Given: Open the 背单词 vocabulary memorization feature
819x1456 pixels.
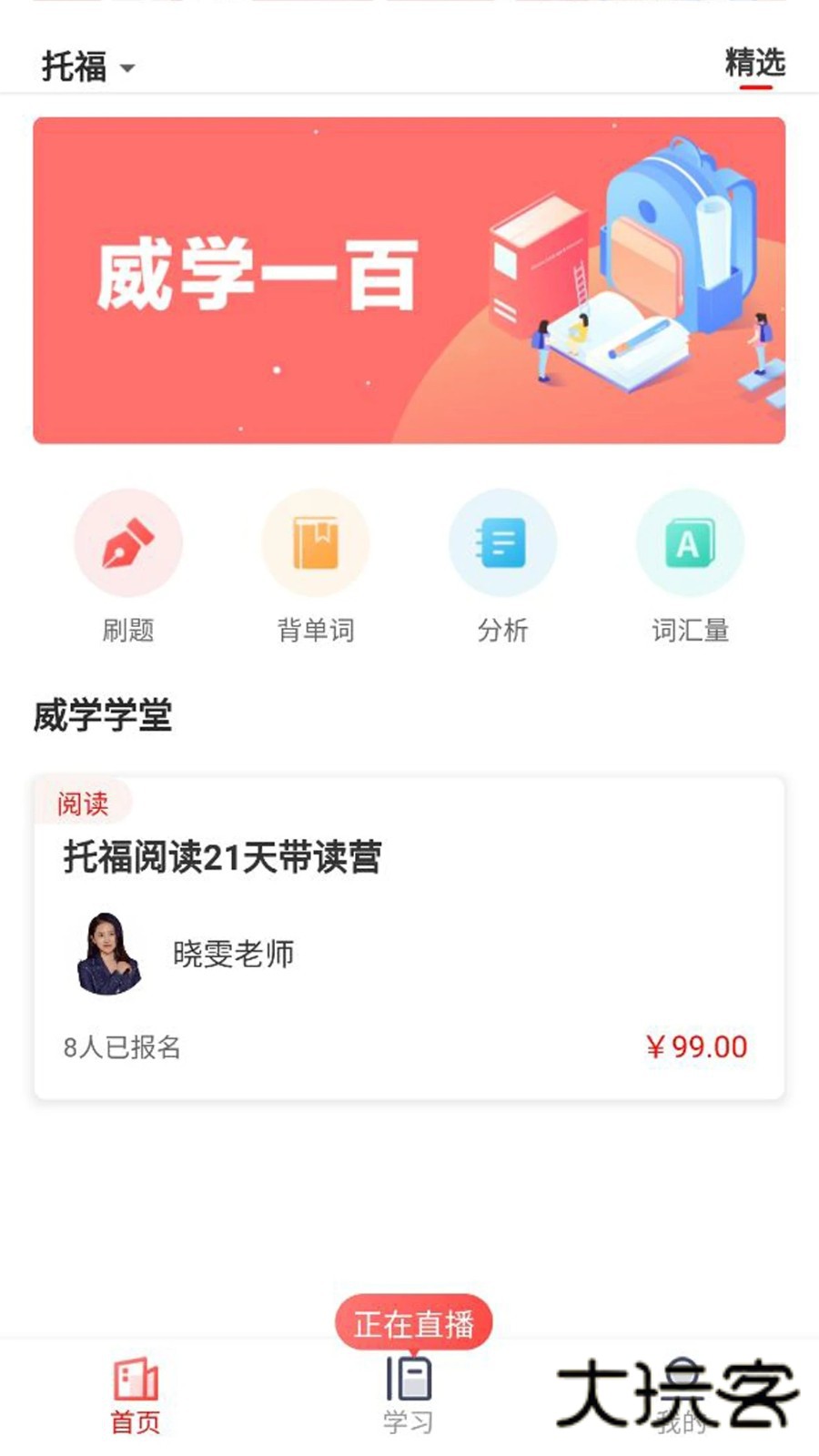Looking at the screenshot, I should click(x=316, y=542).
